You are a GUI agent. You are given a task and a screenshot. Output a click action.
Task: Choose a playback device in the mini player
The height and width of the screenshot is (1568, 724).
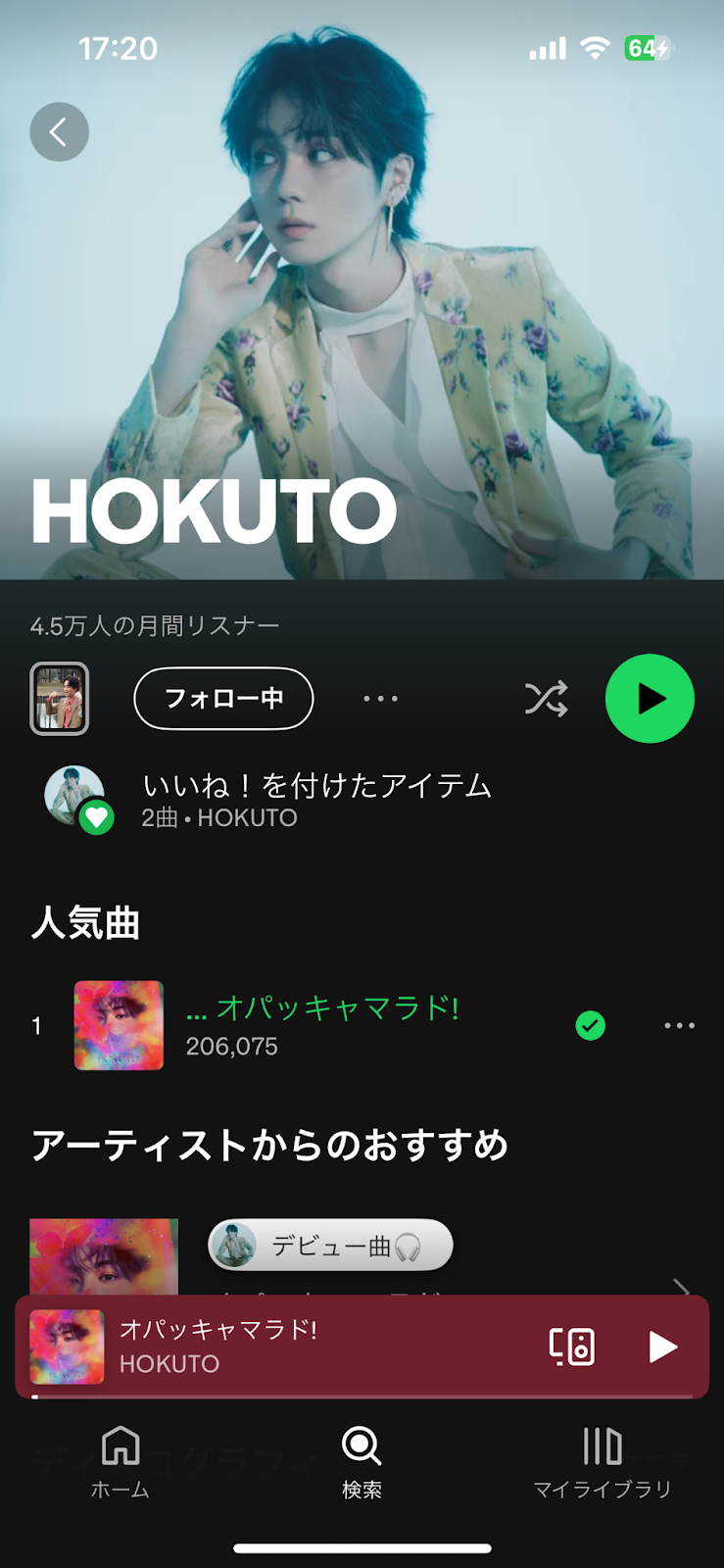pyautogui.click(x=571, y=1347)
